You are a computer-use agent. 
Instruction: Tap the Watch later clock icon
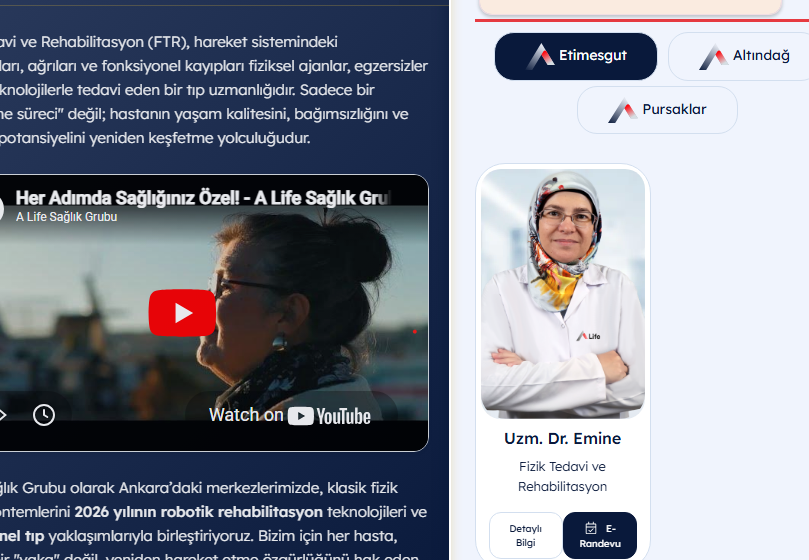[x=44, y=415]
